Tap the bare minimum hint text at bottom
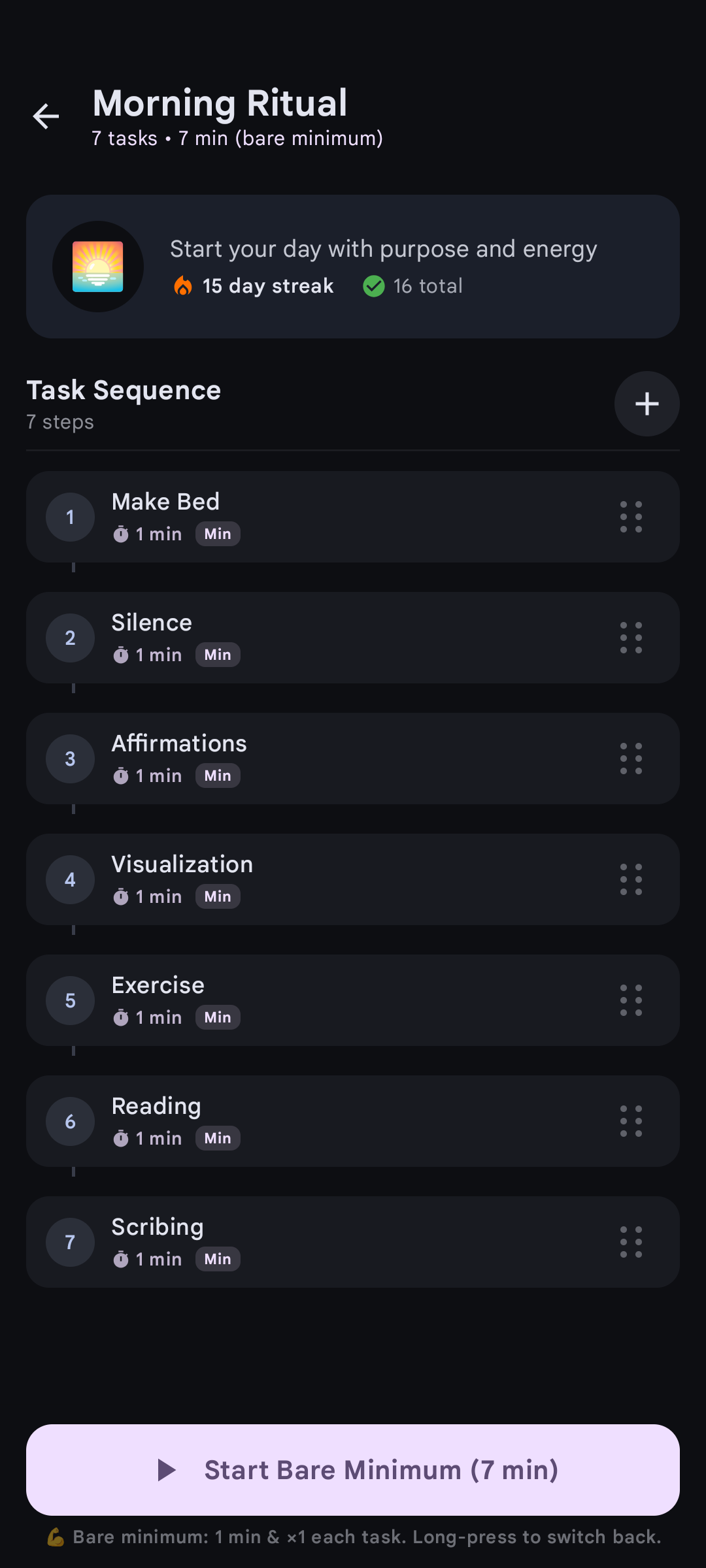Image resolution: width=706 pixels, height=1568 pixels. point(353,1537)
